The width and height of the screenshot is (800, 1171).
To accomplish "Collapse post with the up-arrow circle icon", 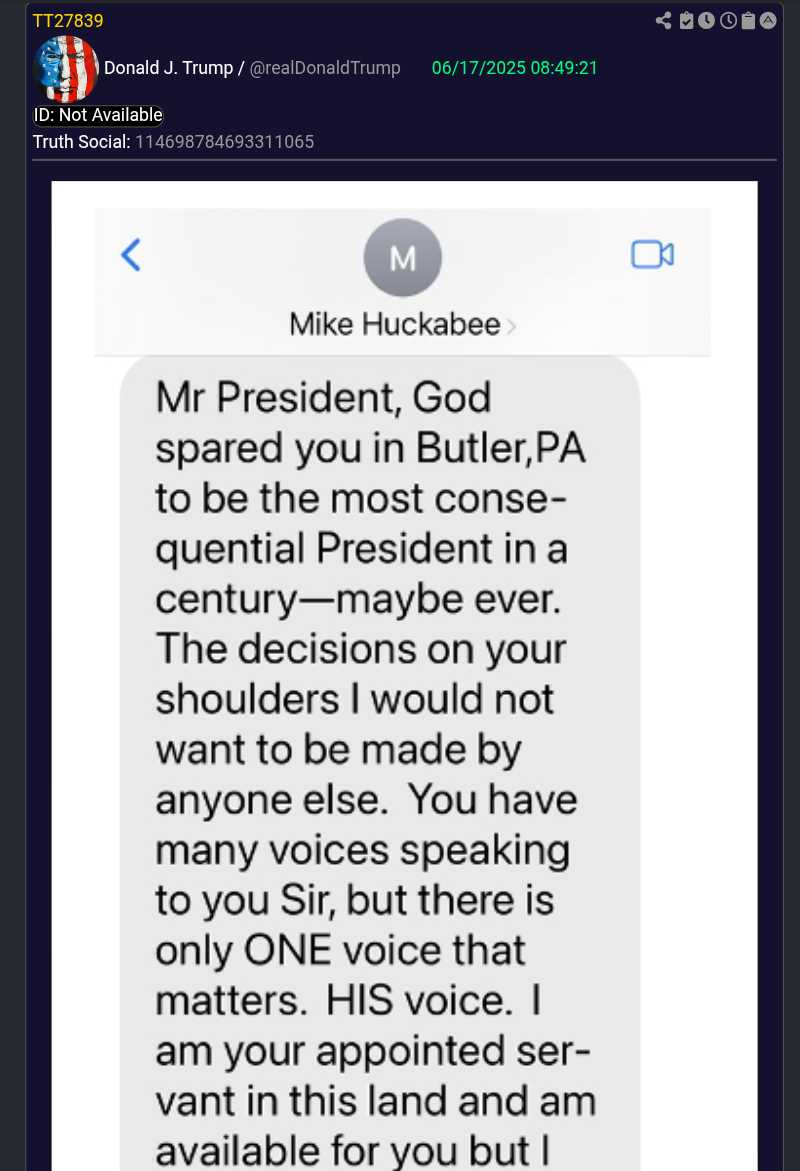I will [768, 20].
